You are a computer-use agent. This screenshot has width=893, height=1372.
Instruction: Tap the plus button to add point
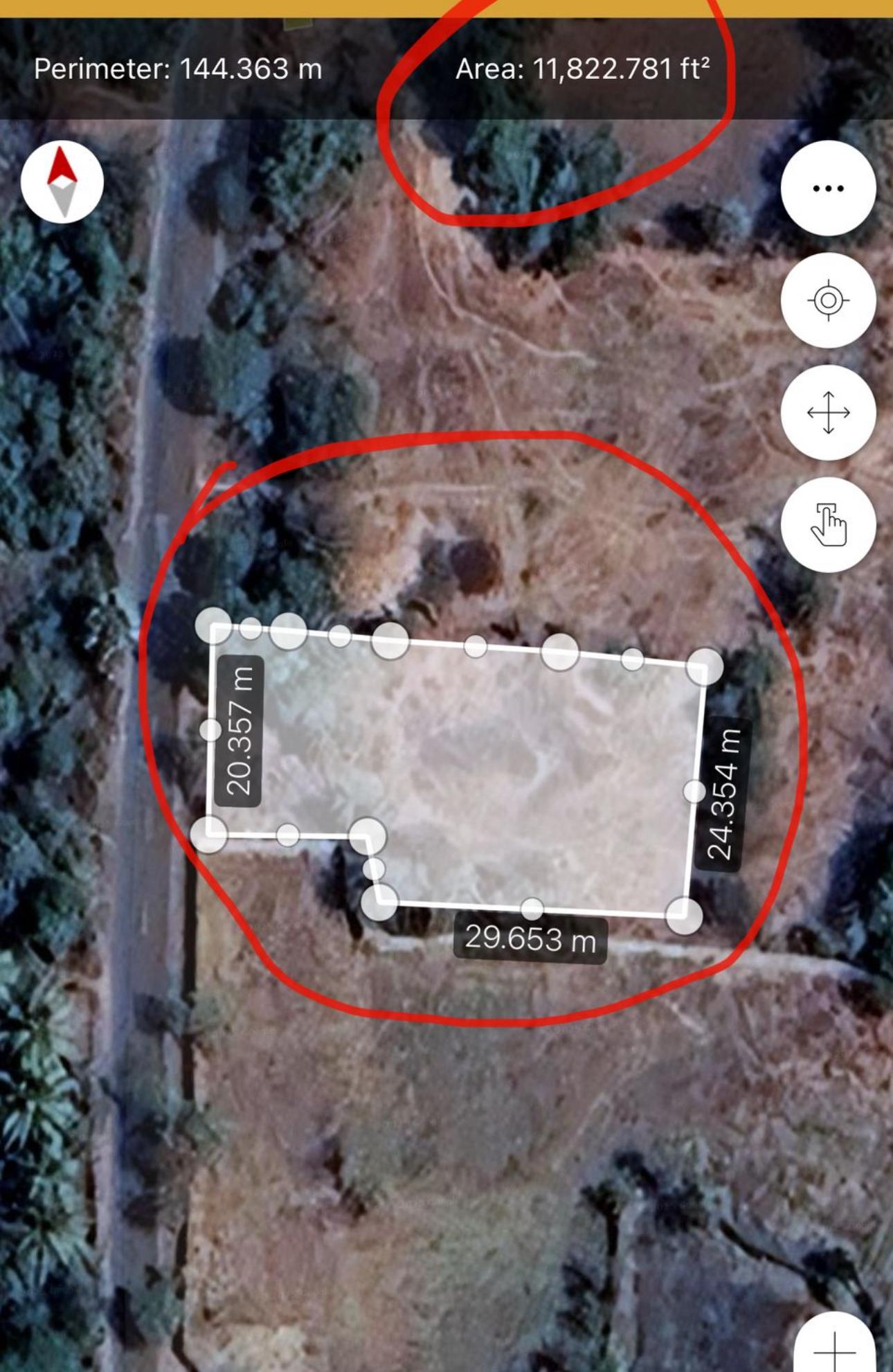tap(836, 1348)
